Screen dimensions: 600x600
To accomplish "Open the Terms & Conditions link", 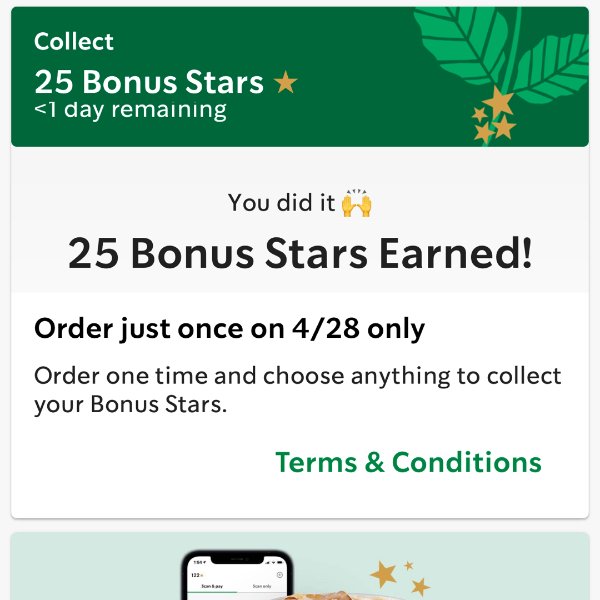I will pos(408,462).
